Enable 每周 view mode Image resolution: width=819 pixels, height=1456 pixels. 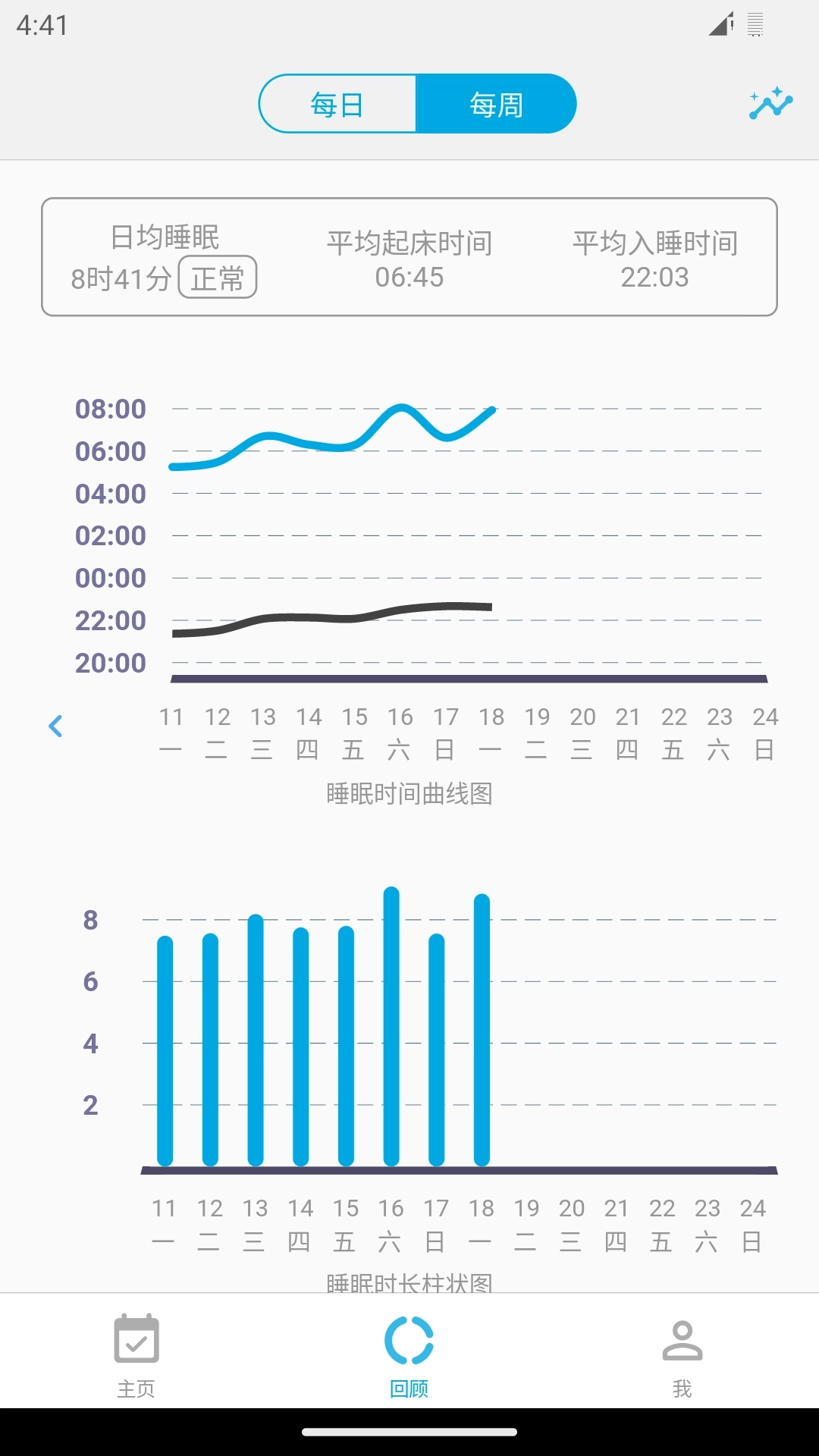click(497, 103)
